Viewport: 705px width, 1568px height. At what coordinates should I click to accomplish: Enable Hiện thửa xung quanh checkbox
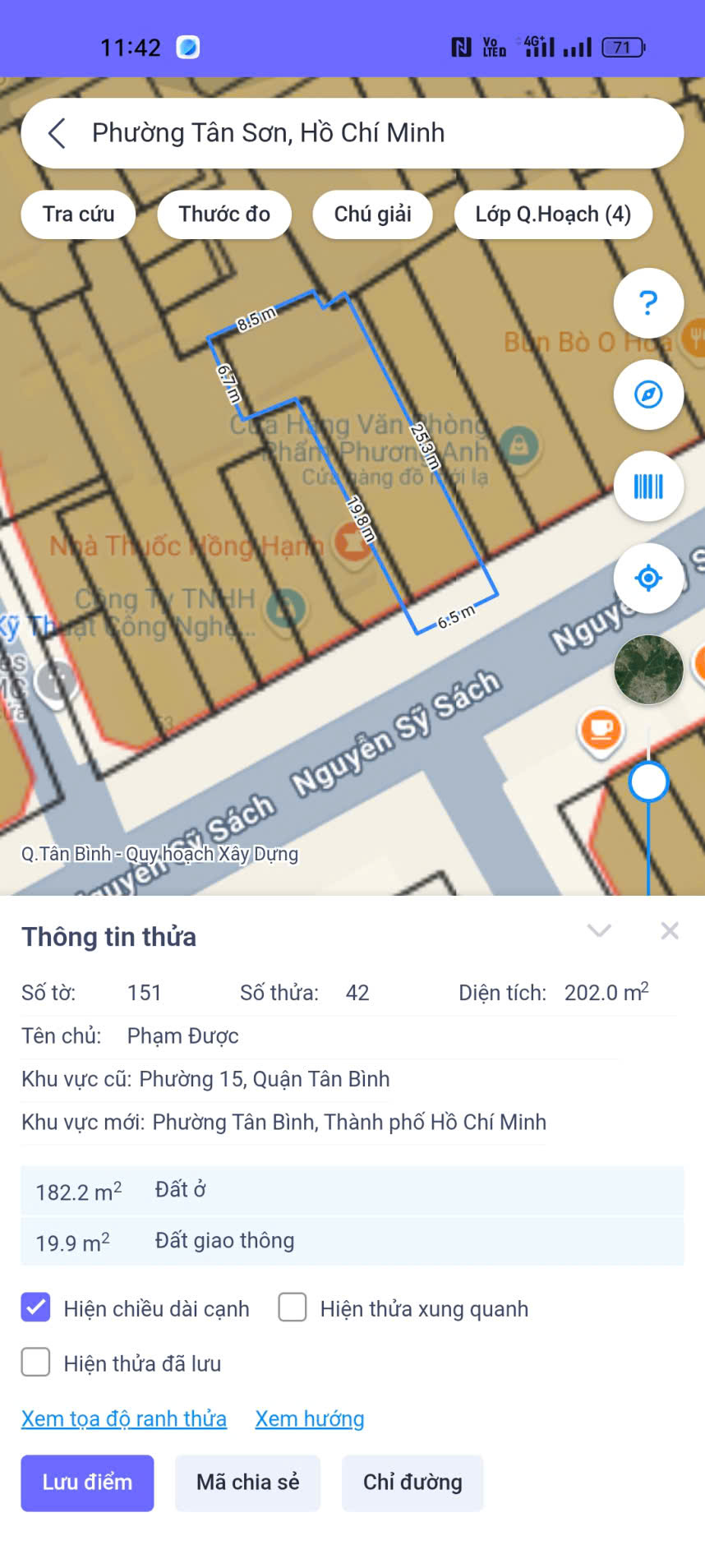click(293, 1307)
